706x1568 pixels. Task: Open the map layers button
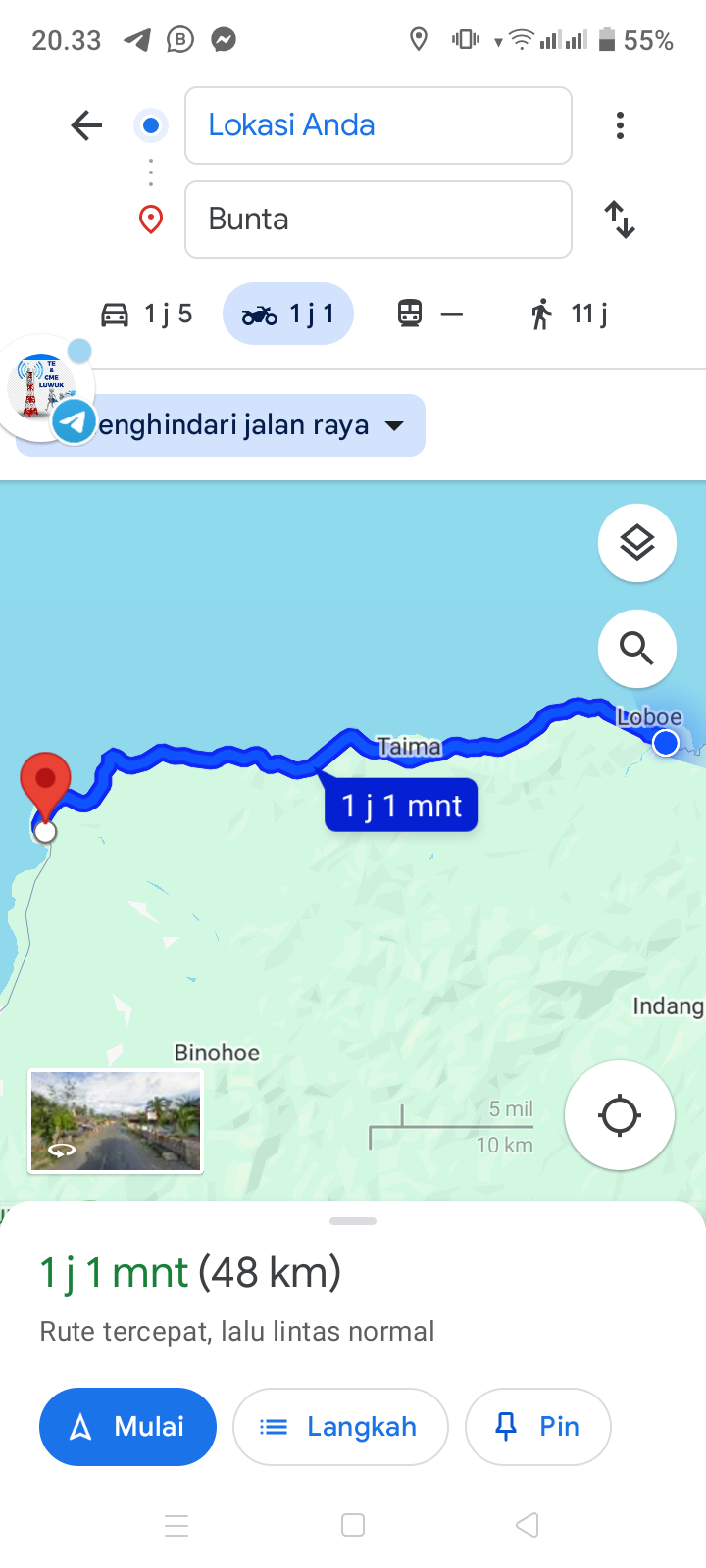click(x=637, y=543)
